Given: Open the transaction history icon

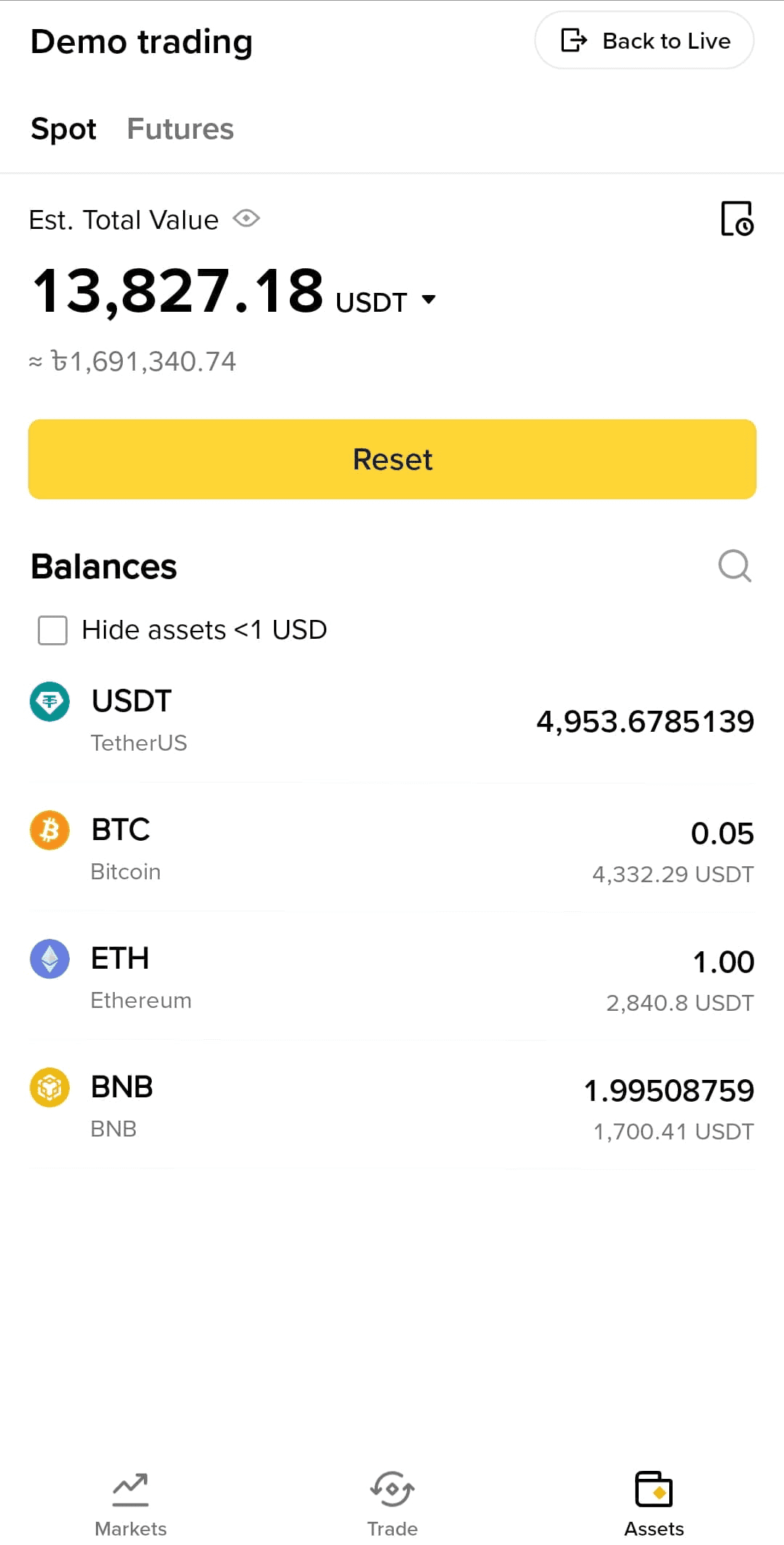Looking at the screenshot, I should tap(736, 219).
